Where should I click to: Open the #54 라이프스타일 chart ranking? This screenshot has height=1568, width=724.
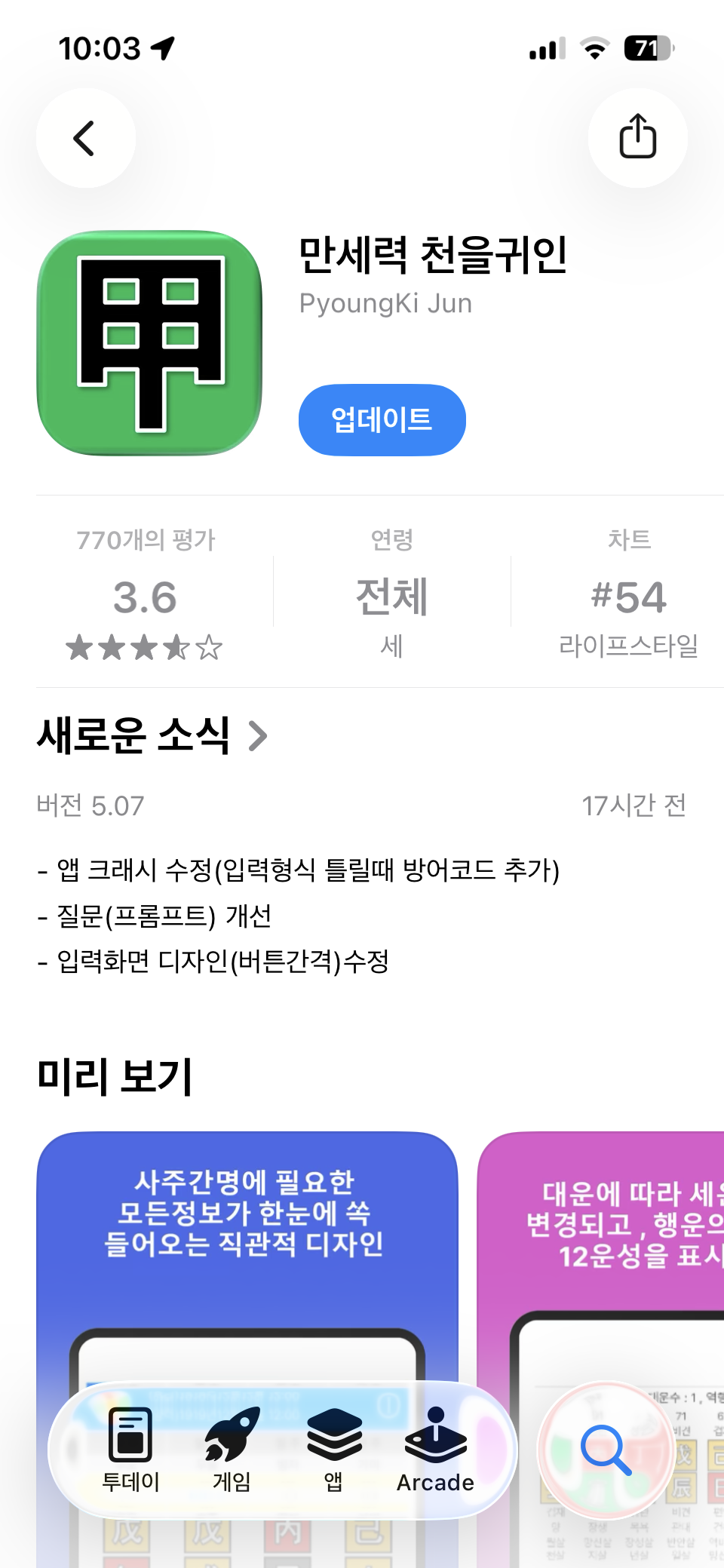pos(628,596)
